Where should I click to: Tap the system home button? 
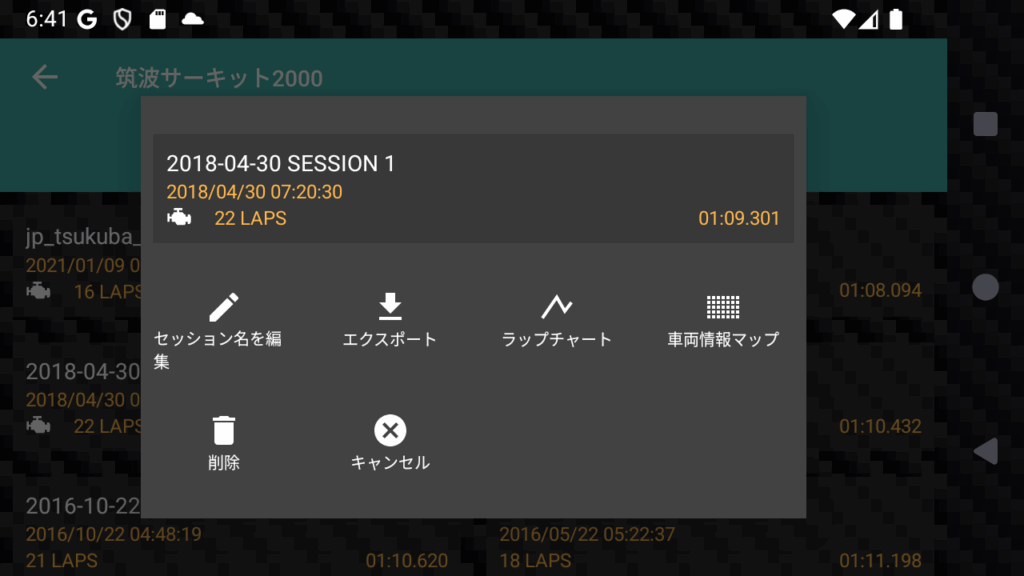pos(986,288)
